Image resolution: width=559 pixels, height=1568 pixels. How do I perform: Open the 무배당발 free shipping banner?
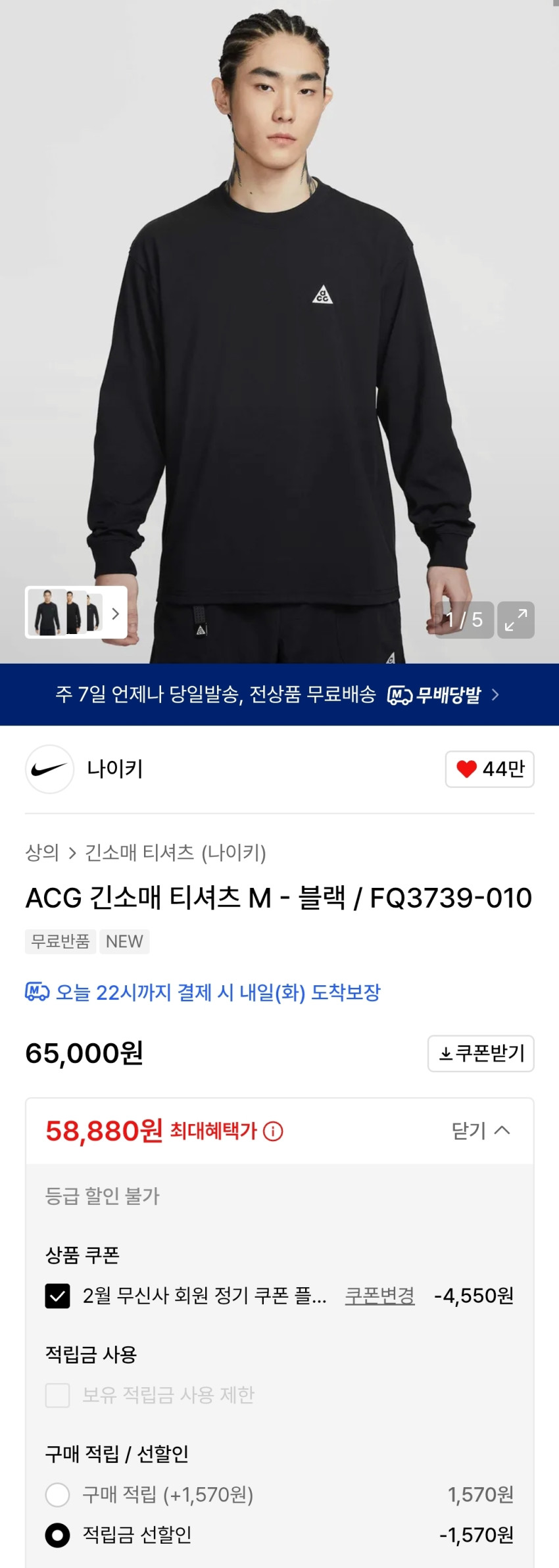pyautogui.click(x=279, y=695)
